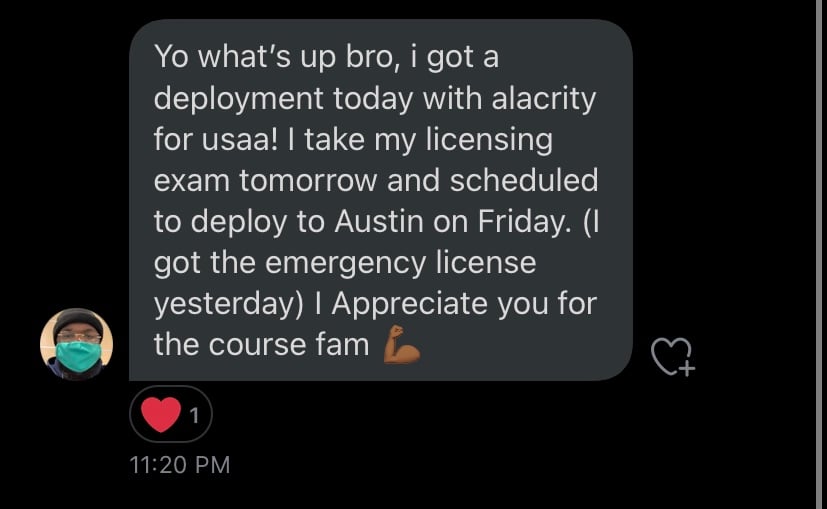Tap the red heart reaction count

tap(170, 414)
